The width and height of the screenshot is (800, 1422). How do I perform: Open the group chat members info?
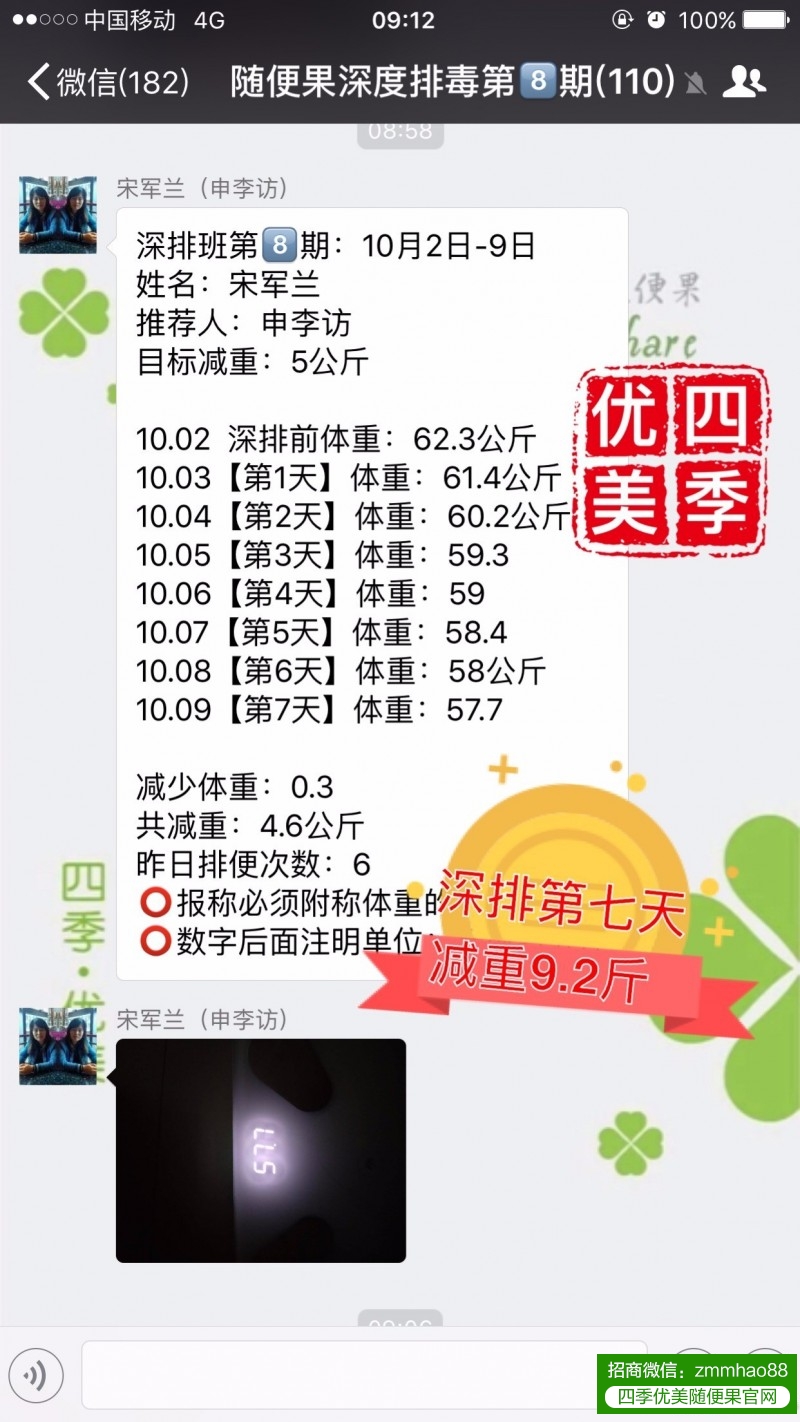point(743,81)
